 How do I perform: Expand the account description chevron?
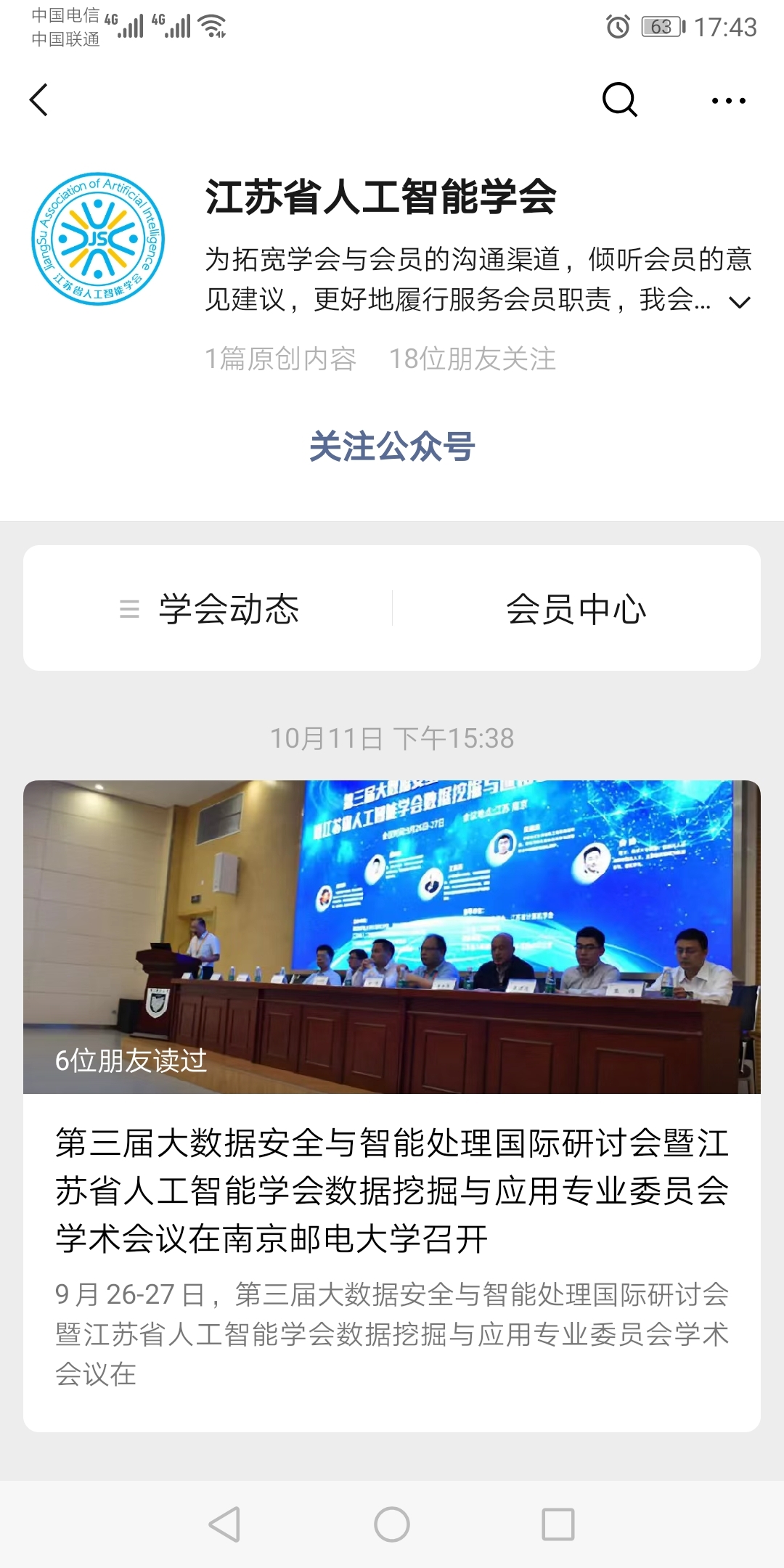click(739, 302)
